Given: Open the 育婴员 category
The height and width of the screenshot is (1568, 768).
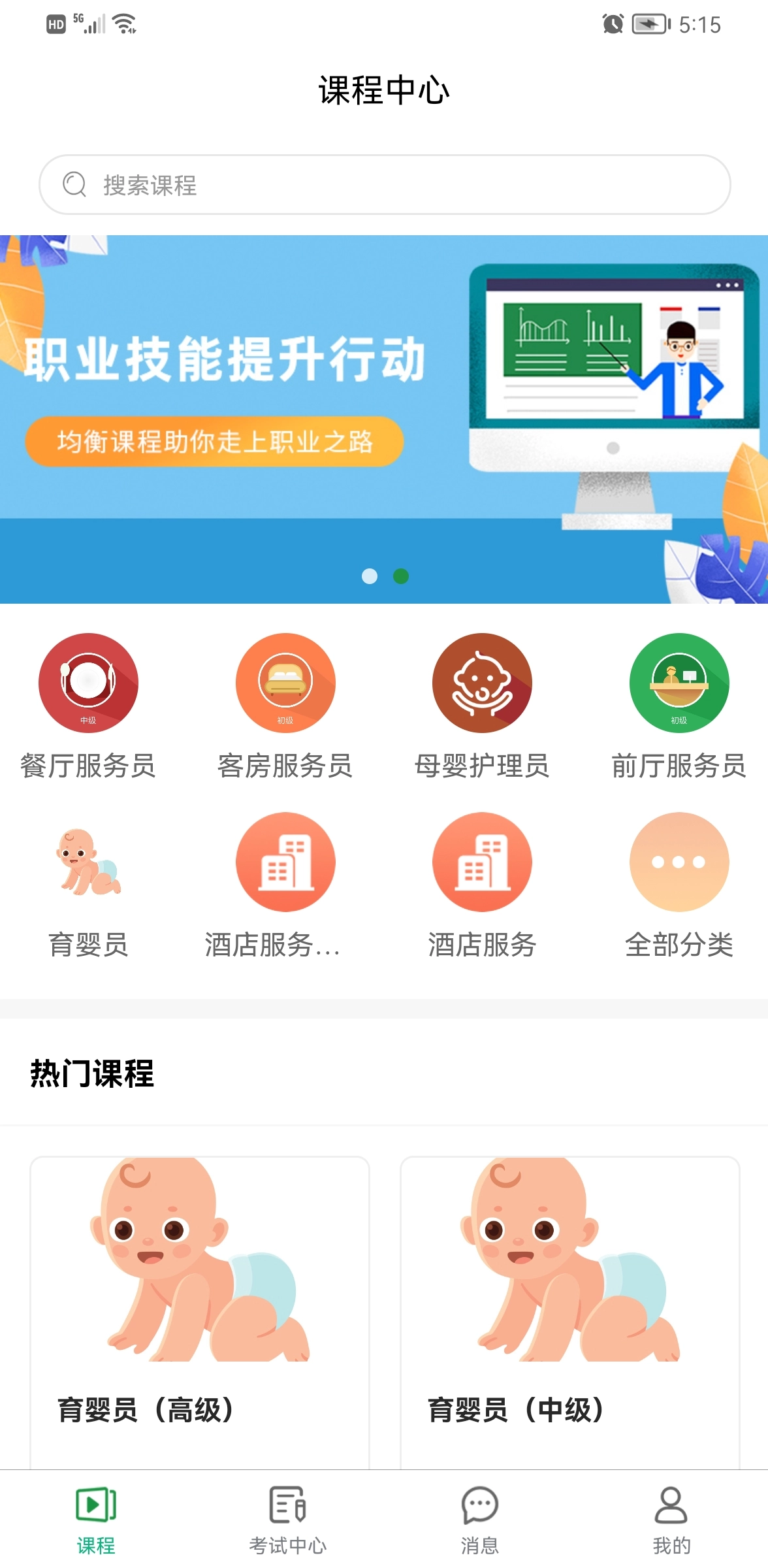Looking at the screenshot, I should click(88, 885).
